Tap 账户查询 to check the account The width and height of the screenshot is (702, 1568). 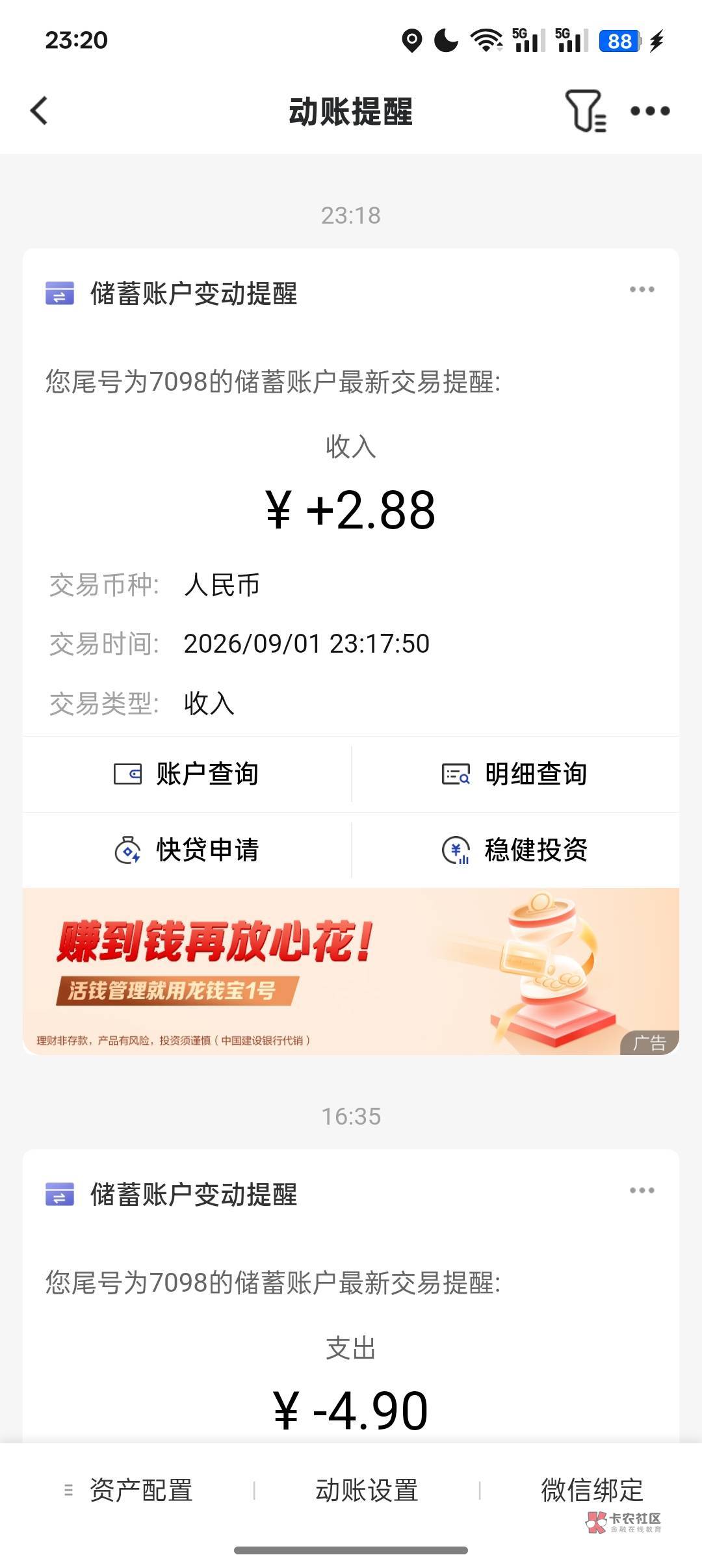tap(187, 774)
